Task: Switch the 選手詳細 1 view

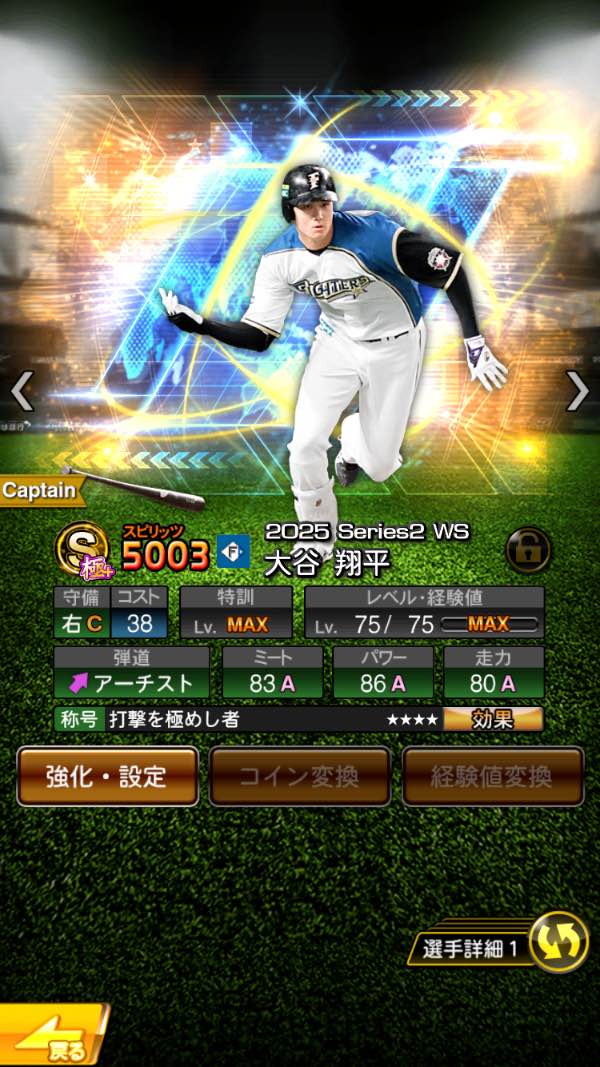Action: [x=557, y=942]
